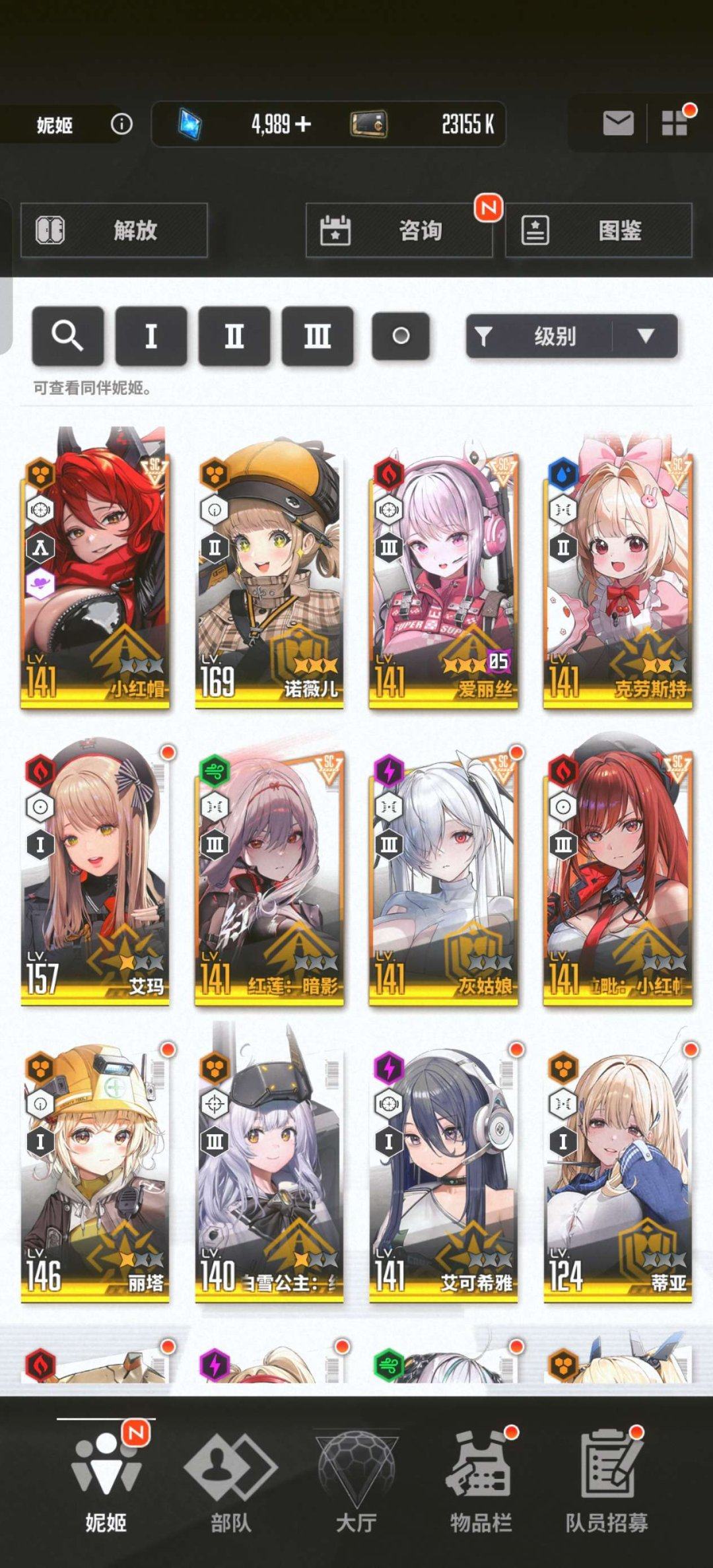Screen dimensions: 713x1568
Task: Open the mail inbox icon
Action: (618, 123)
